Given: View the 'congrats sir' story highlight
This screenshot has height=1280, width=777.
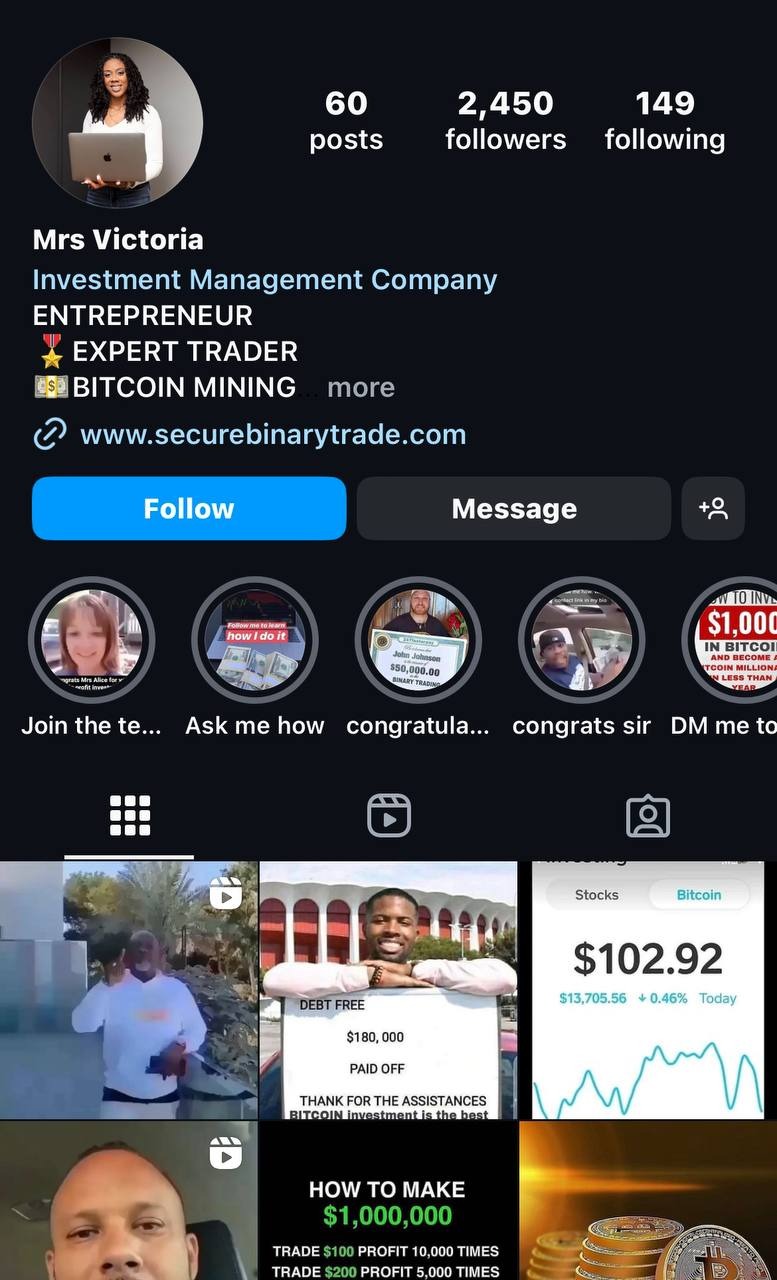Looking at the screenshot, I should pyautogui.click(x=581, y=640).
